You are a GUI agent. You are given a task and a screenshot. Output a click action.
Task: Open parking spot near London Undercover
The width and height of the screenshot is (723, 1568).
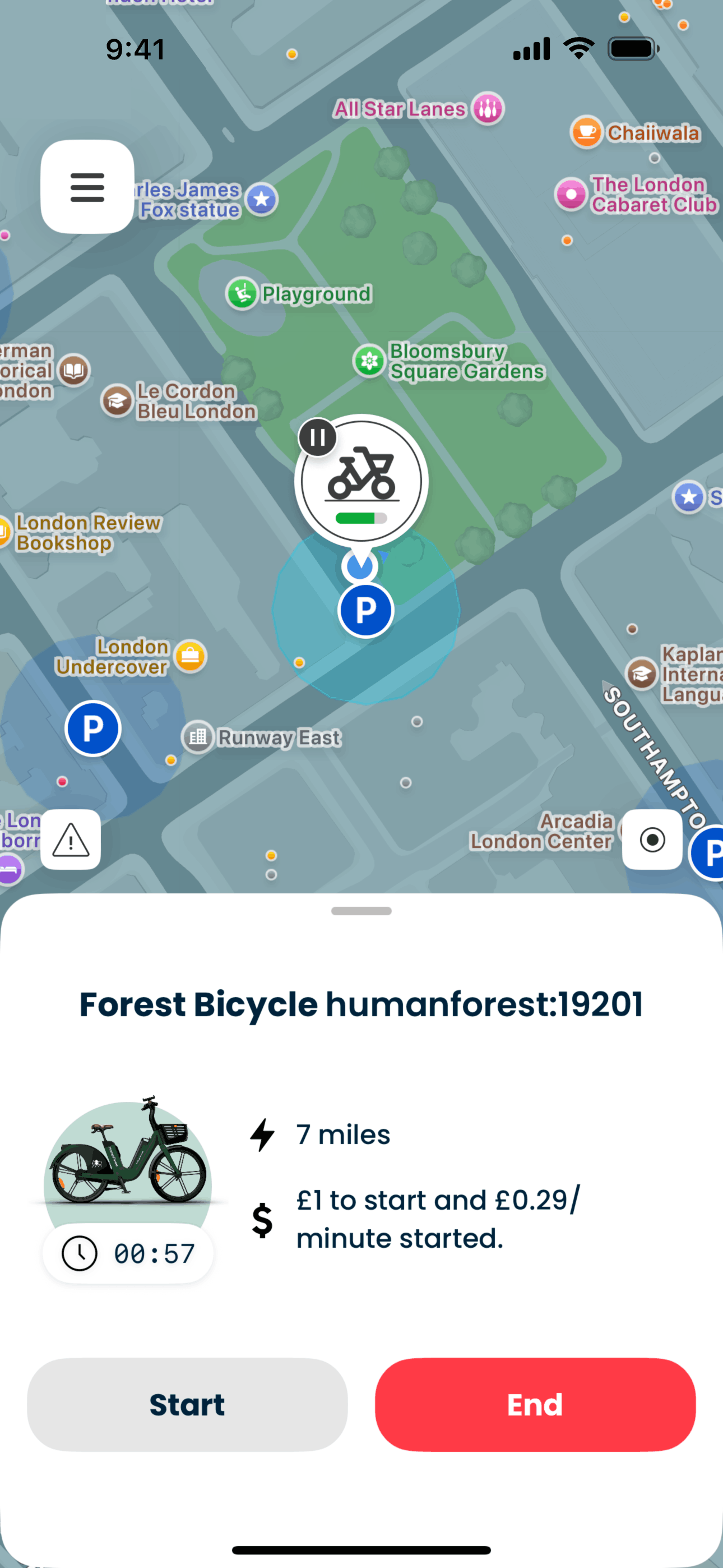click(93, 728)
